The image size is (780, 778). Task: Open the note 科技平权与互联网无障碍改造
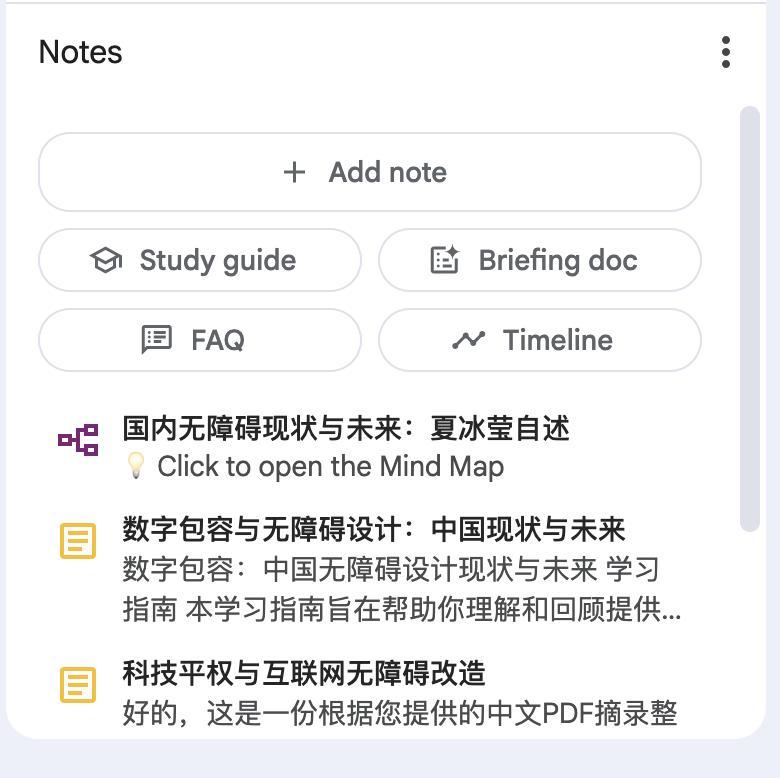(303, 673)
